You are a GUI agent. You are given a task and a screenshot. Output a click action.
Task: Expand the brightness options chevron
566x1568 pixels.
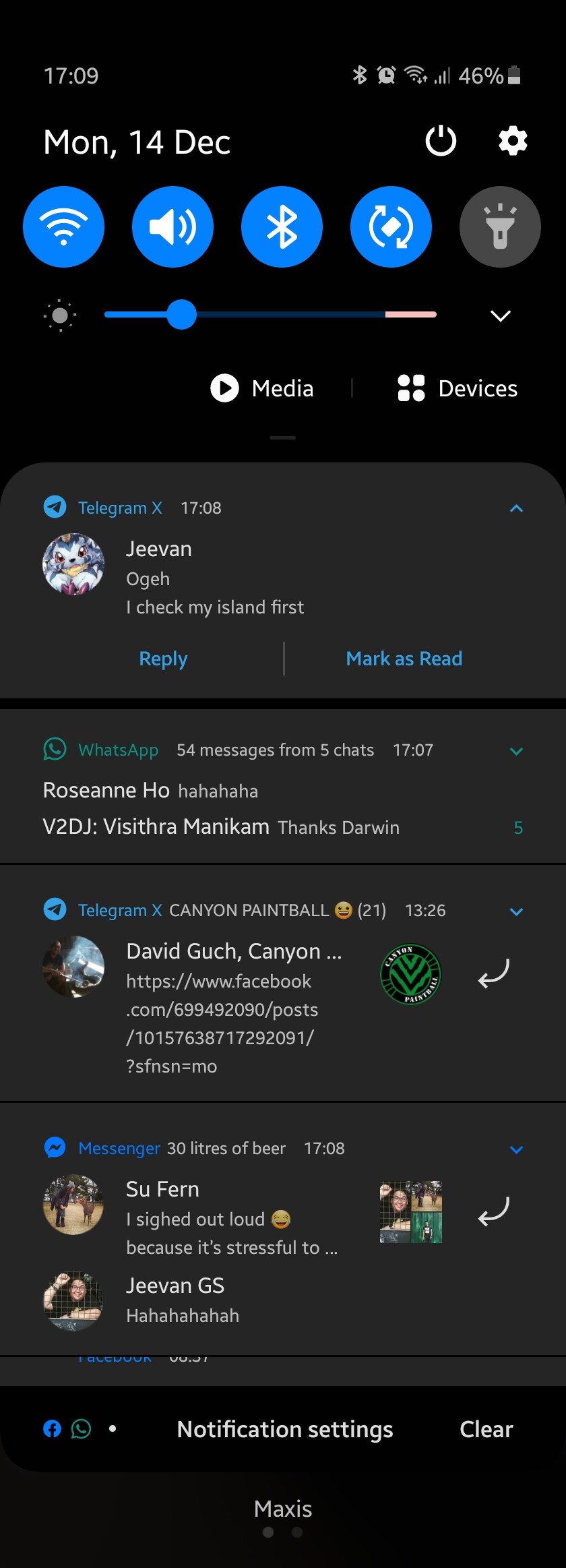500,315
